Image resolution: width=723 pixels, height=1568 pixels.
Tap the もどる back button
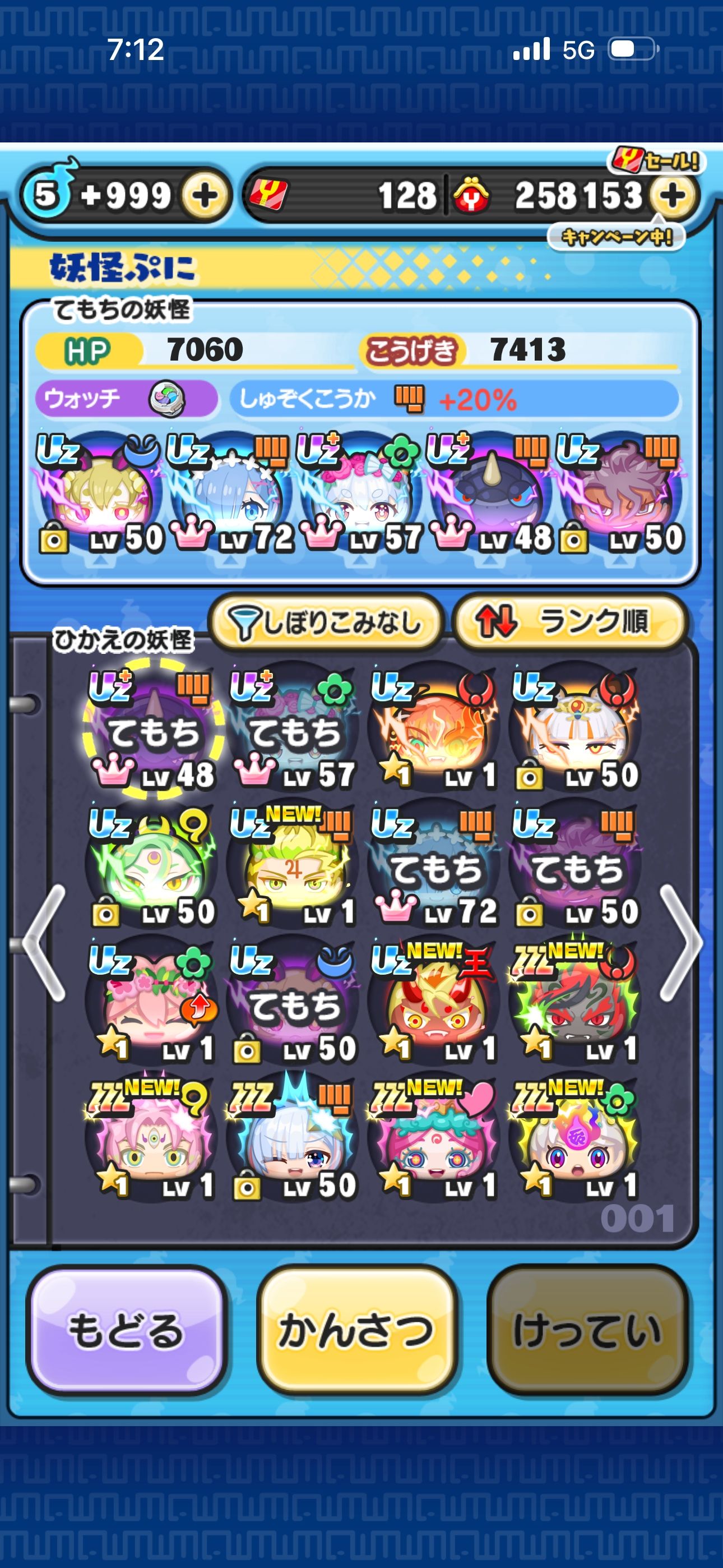(x=127, y=1330)
